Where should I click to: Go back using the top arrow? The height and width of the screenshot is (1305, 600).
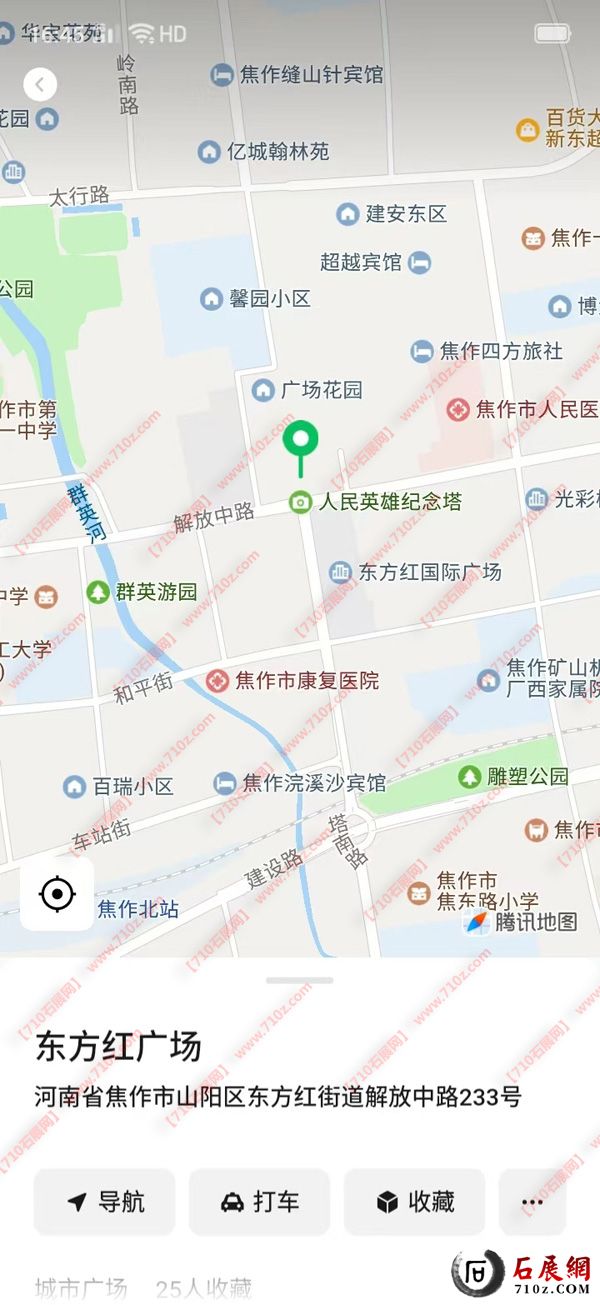tap(40, 85)
